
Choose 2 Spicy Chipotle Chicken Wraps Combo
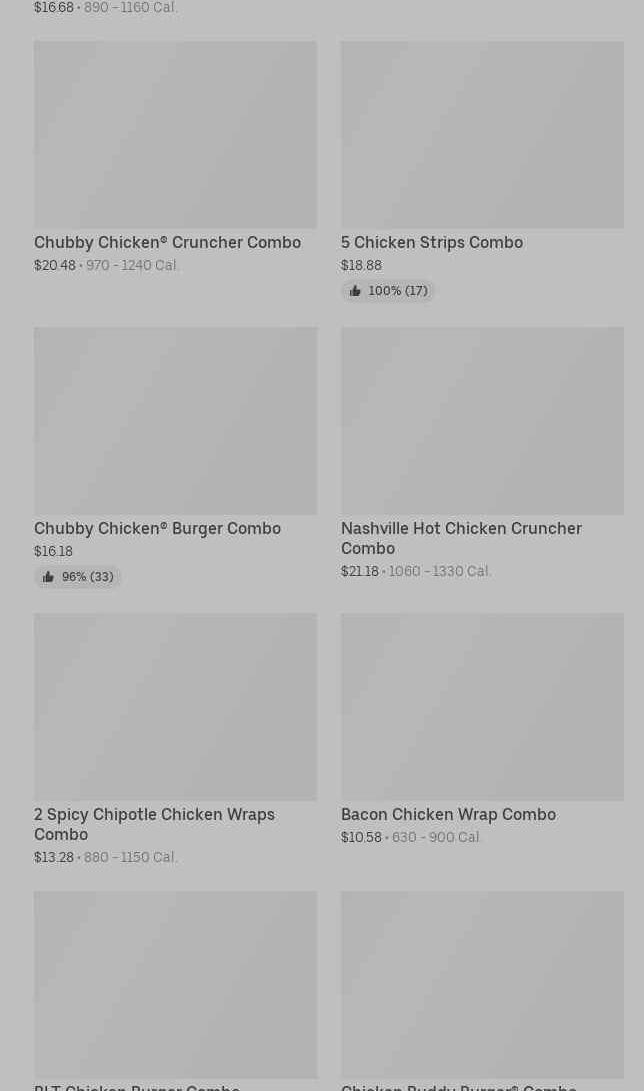(175, 739)
